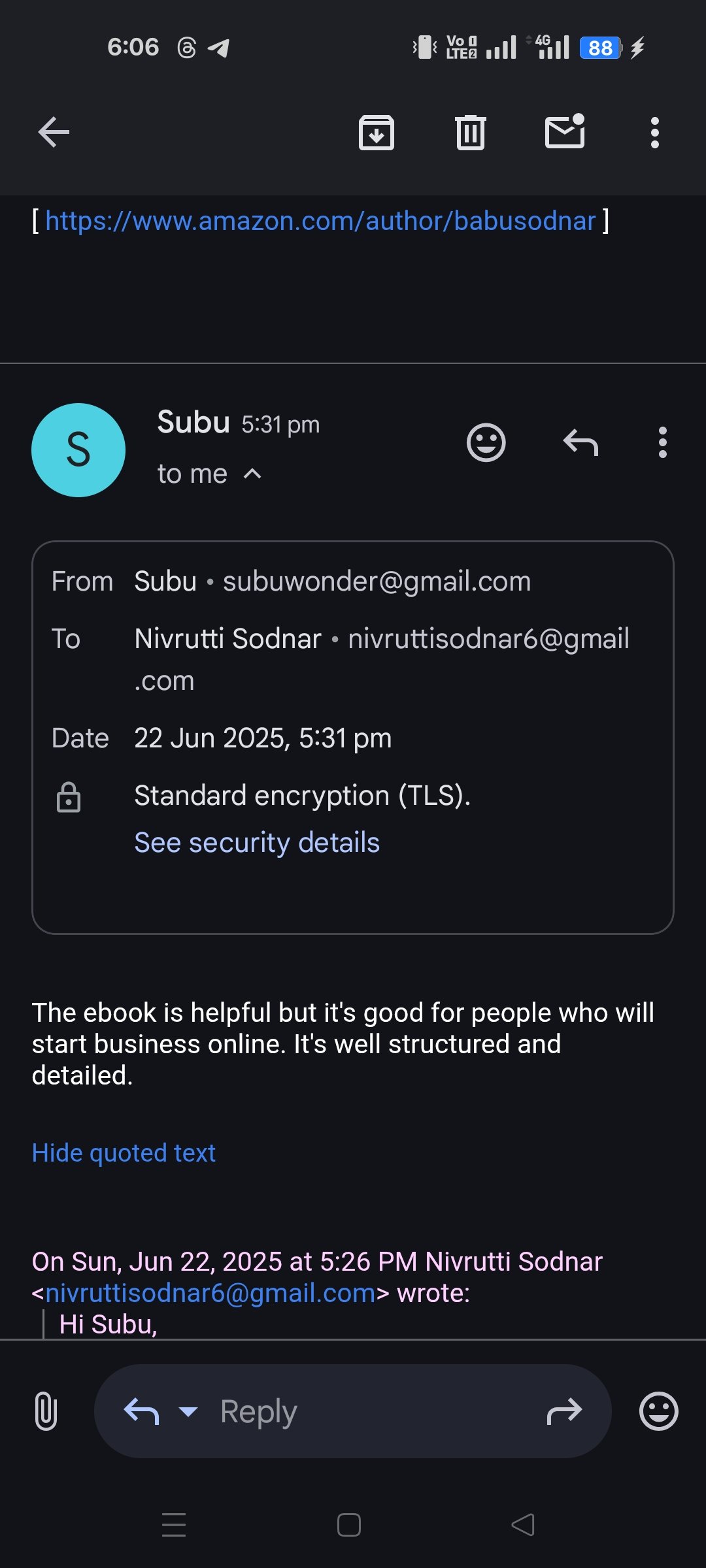Mark this email as unread
Image resolution: width=706 pixels, height=1568 pixels.
click(565, 133)
